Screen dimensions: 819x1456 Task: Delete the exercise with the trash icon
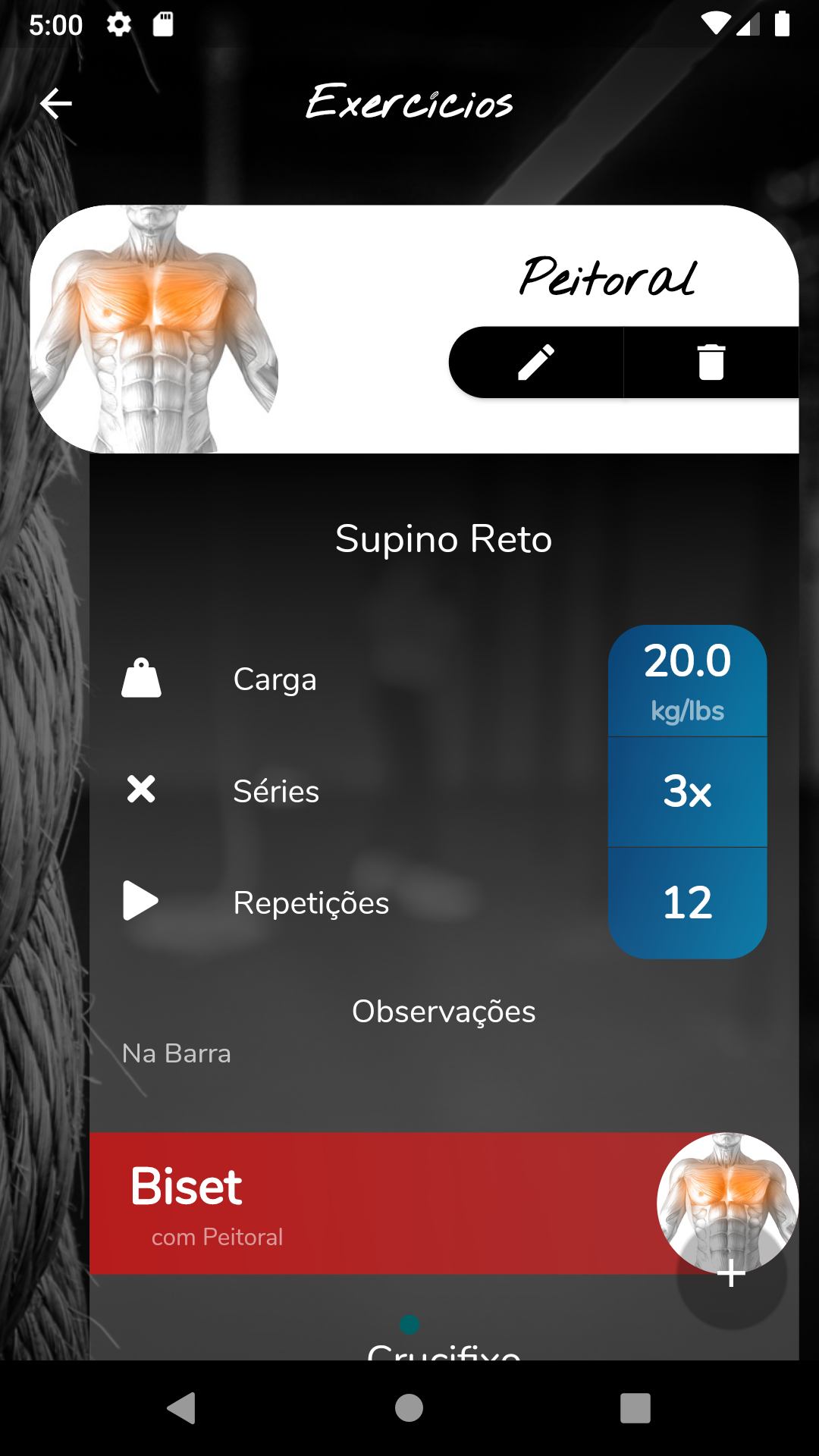[x=711, y=362]
